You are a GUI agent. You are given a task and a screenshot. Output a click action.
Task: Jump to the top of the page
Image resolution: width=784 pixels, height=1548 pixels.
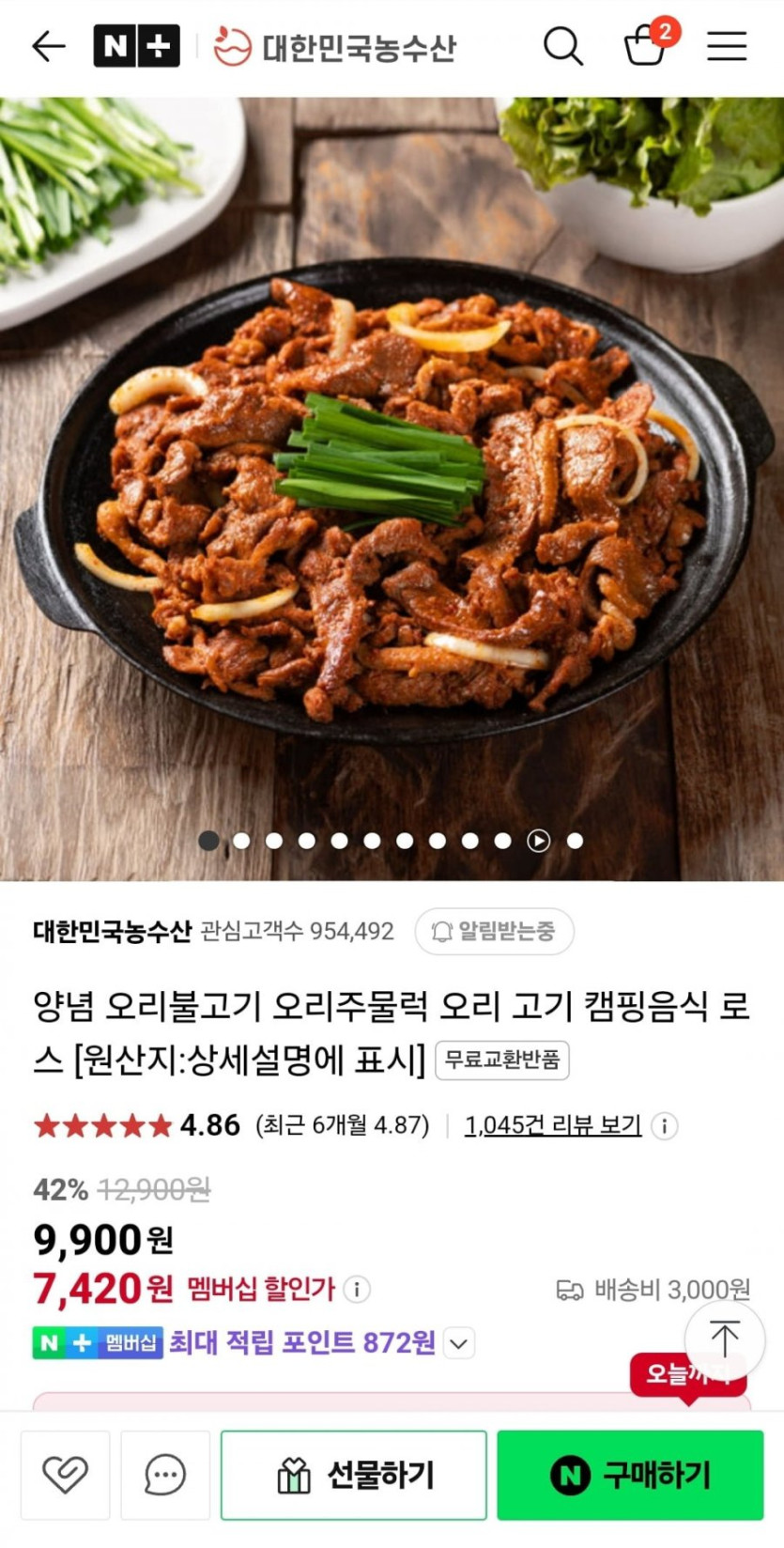(x=724, y=1338)
